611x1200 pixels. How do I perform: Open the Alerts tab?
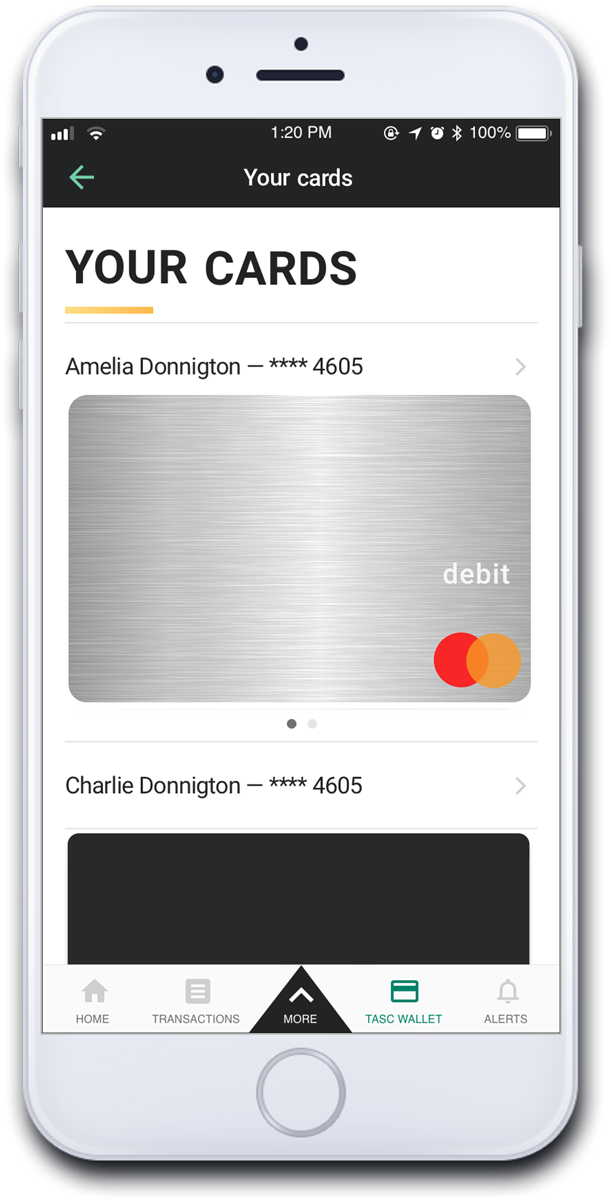point(507,1002)
